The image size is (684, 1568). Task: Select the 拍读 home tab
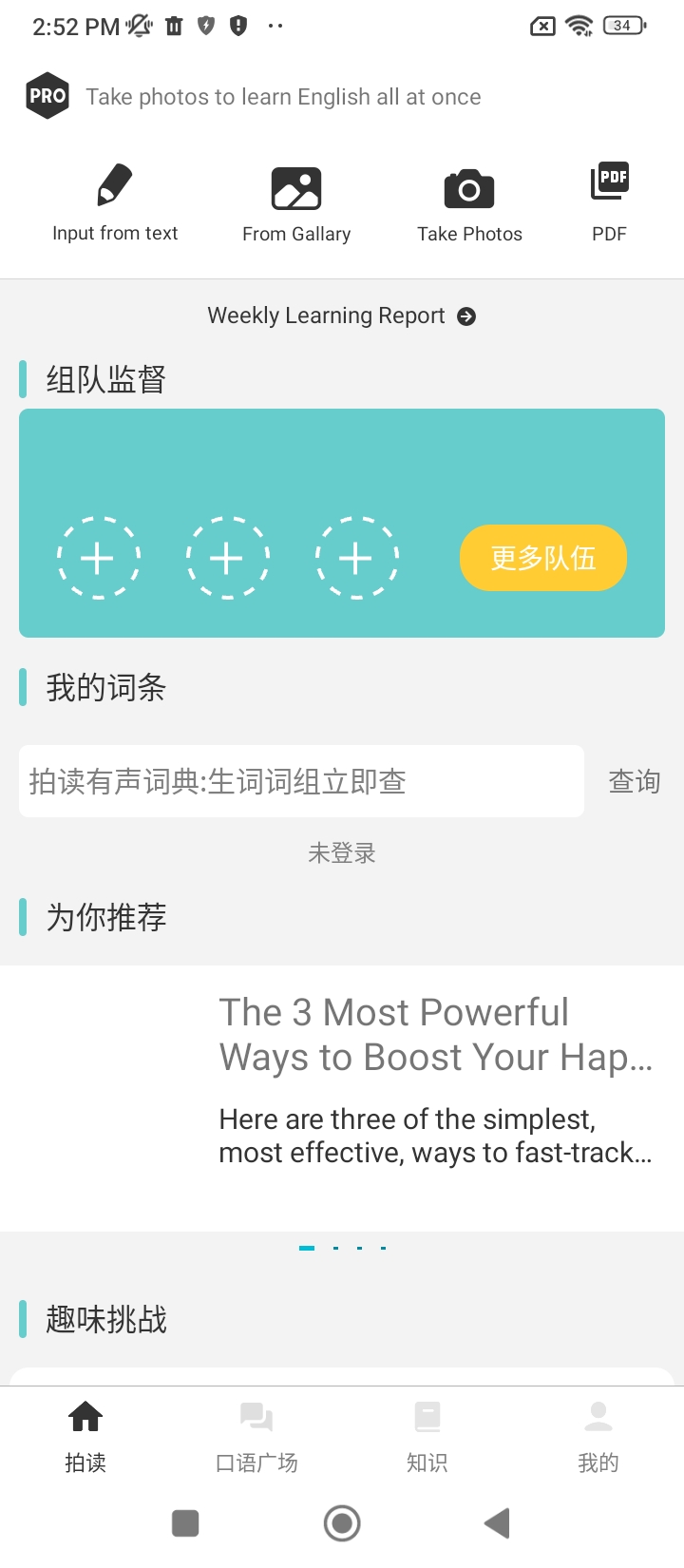pos(85,1437)
